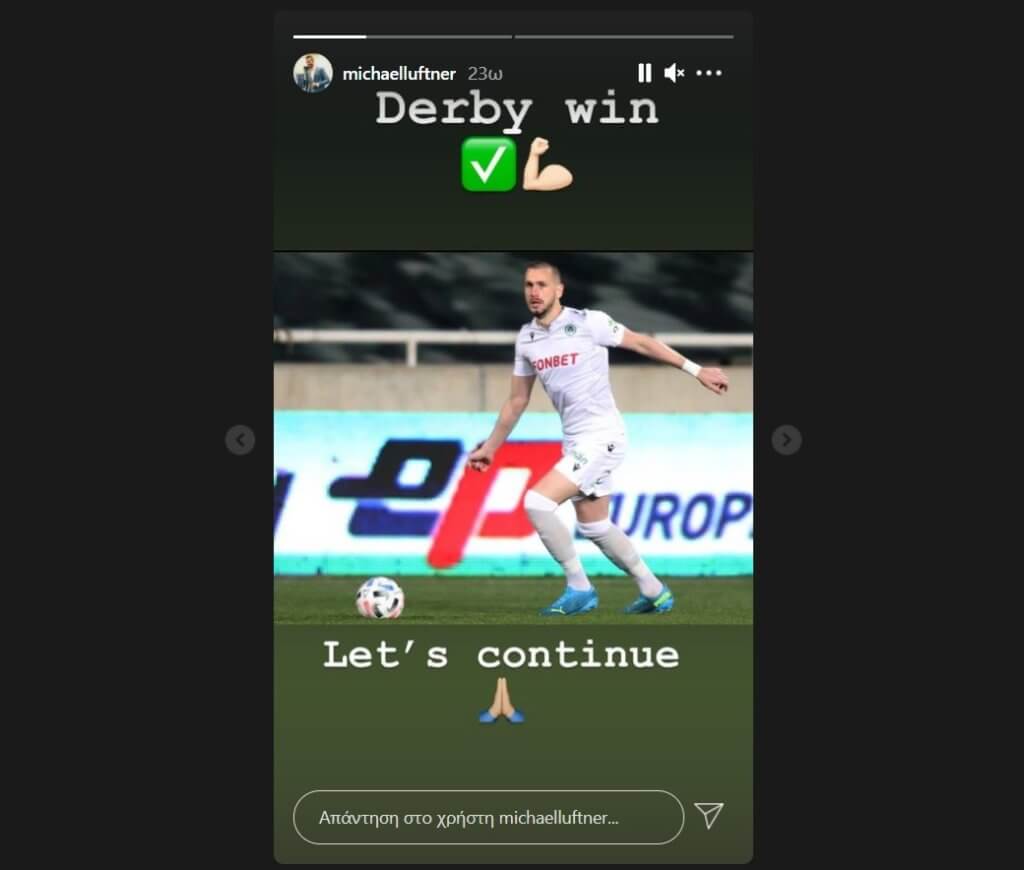
Task: Go to the previous story
Action: click(240, 439)
